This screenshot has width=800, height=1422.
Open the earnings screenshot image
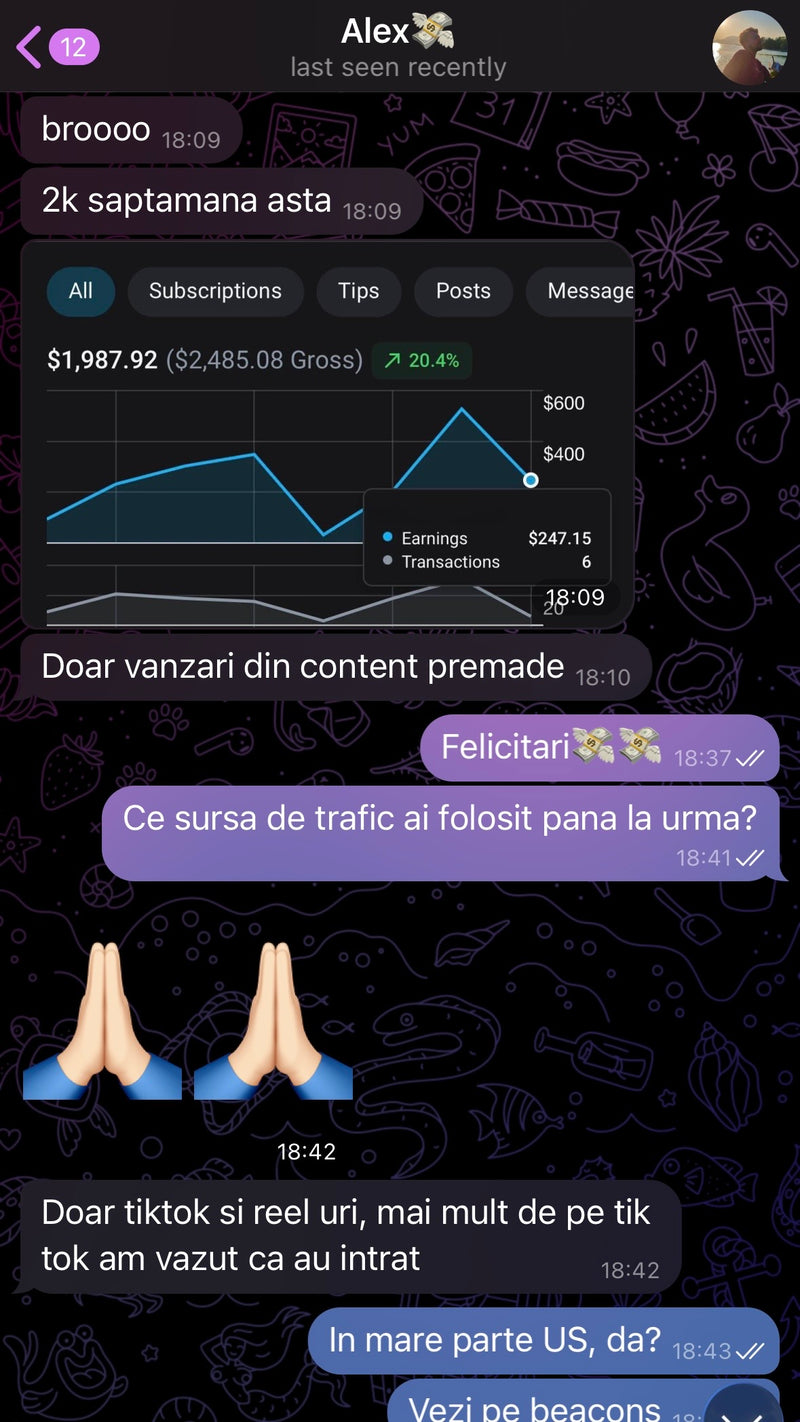click(328, 434)
